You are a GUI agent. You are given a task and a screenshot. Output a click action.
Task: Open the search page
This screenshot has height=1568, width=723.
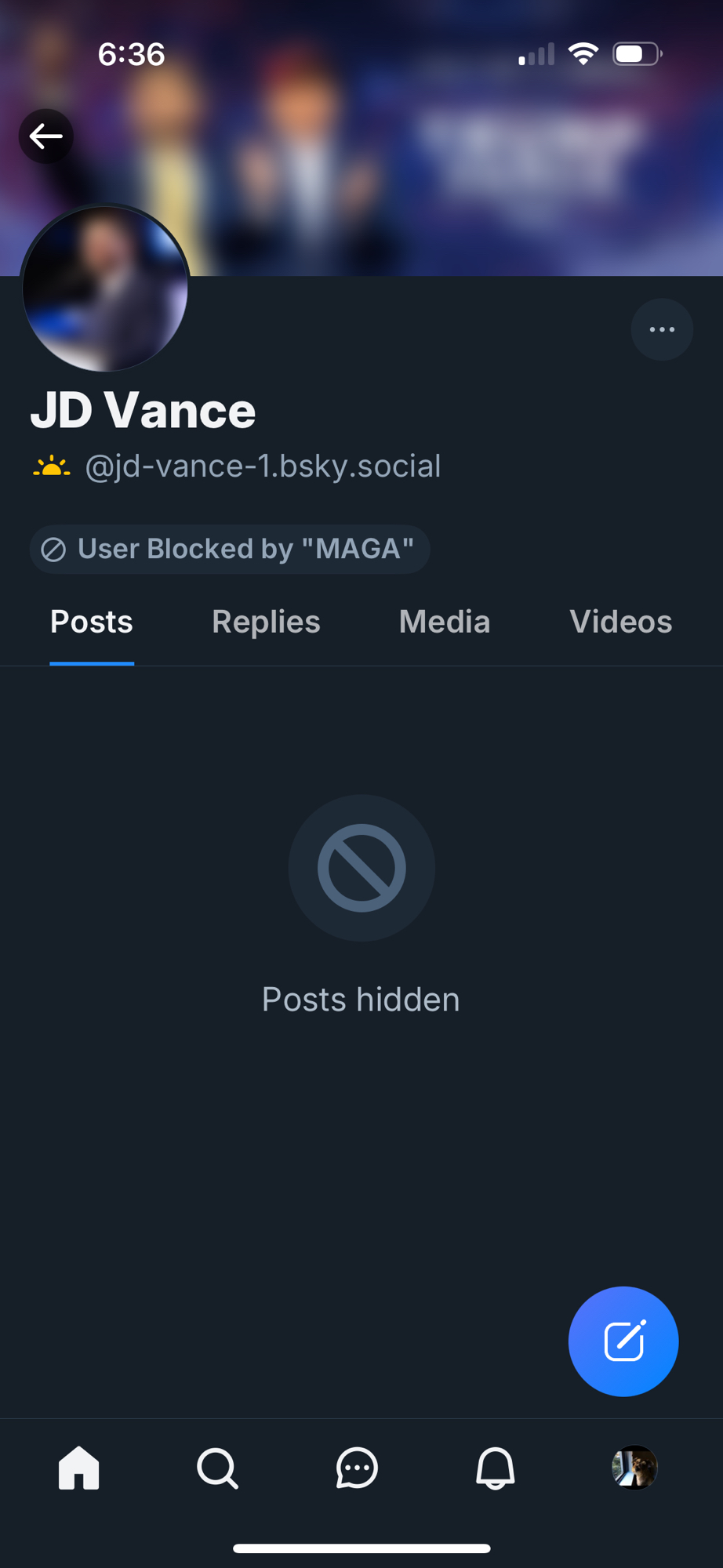coord(217,1468)
